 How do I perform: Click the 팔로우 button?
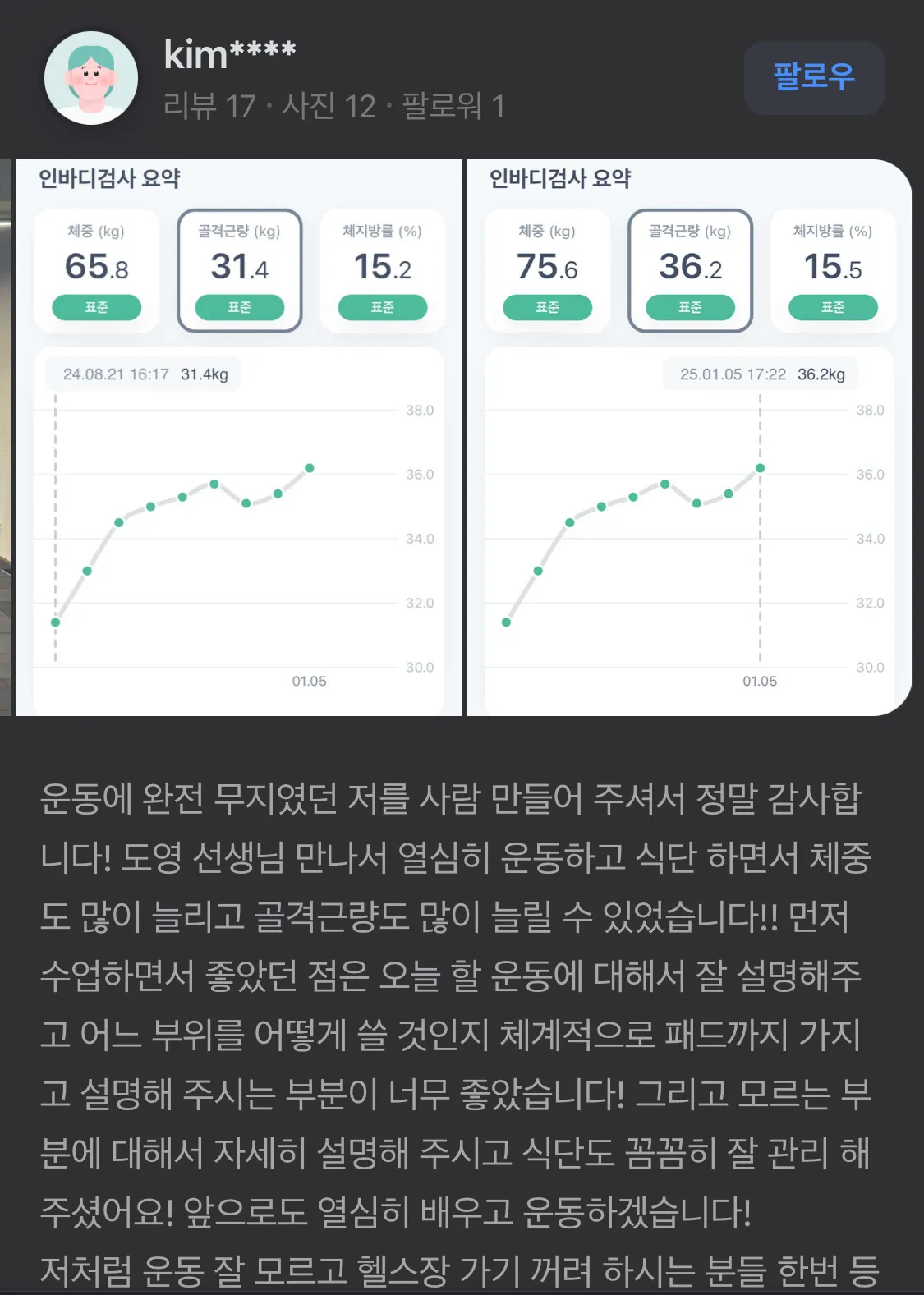pos(813,78)
